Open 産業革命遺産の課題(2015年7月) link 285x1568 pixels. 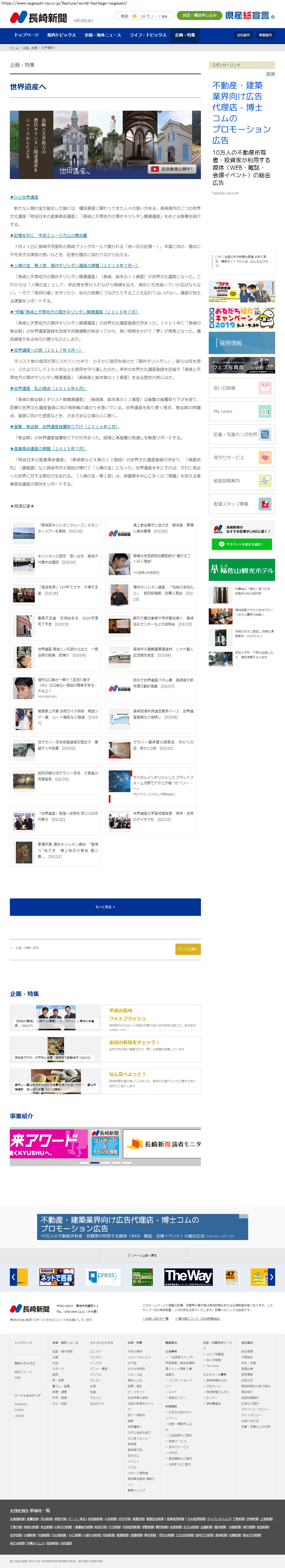click(x=48, y=448)
